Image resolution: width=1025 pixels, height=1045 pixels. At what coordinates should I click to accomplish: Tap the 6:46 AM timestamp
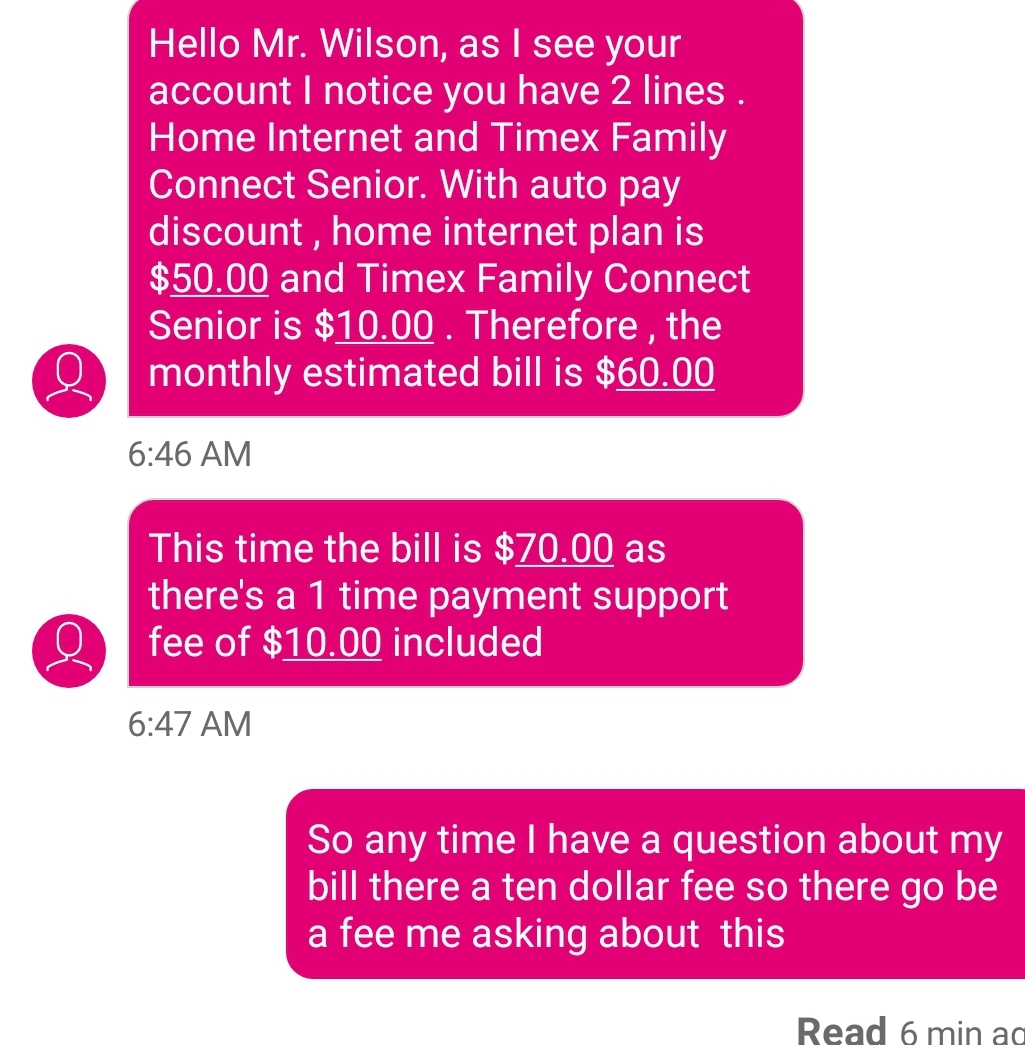[188, 454]
